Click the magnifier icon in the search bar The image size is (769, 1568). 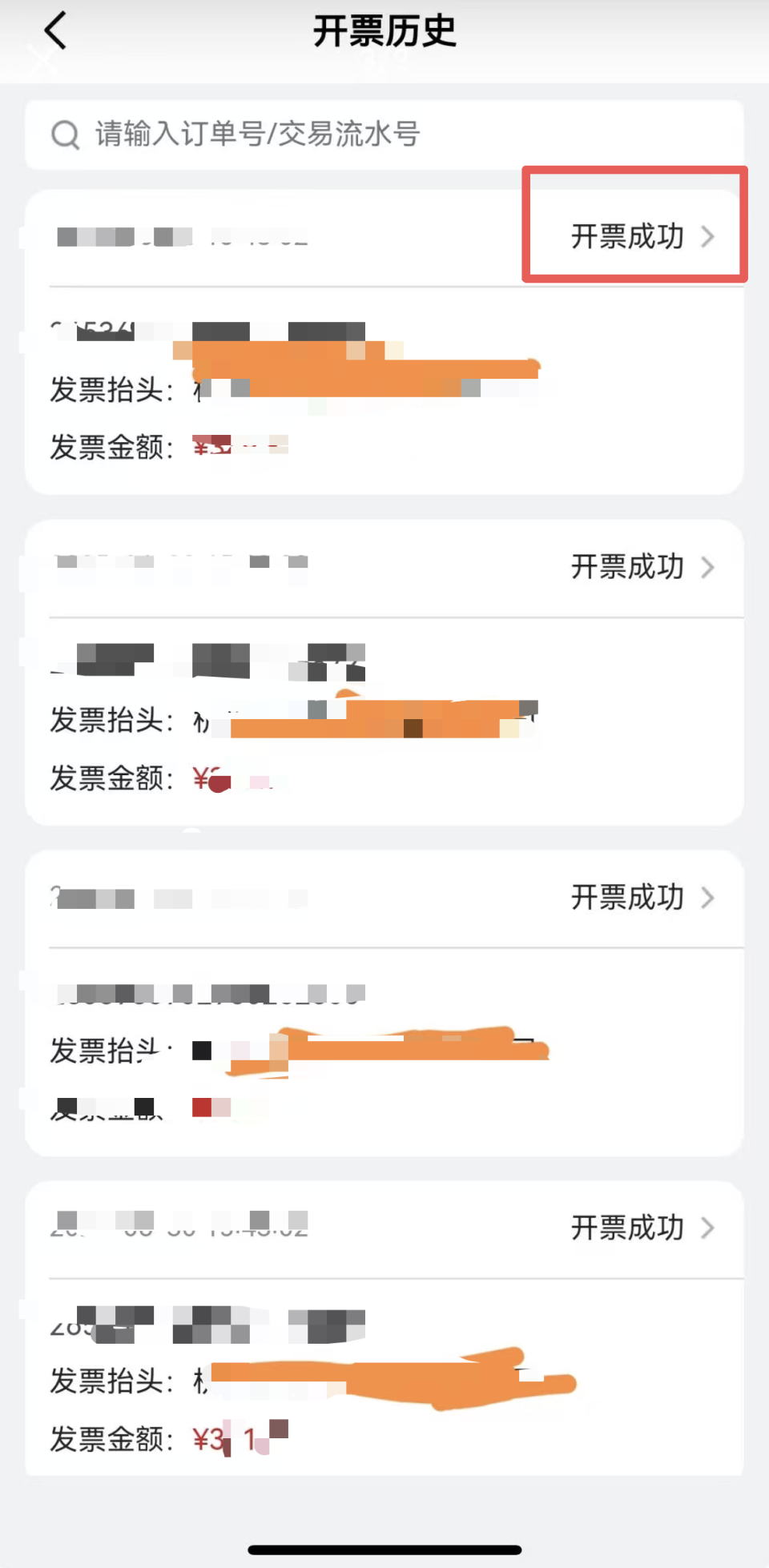(x=65, y=135)
